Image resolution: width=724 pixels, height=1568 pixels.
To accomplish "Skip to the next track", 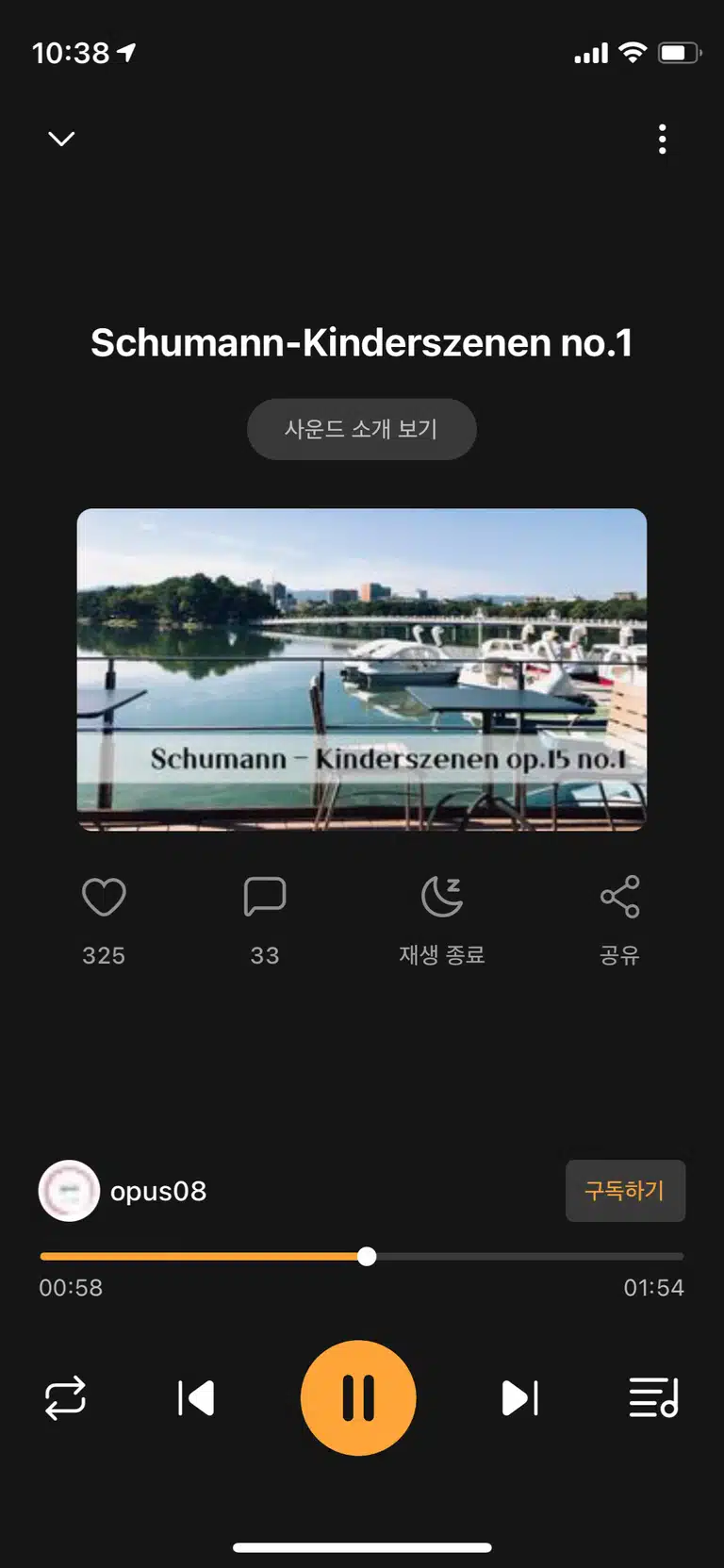I will click(x=519, y=1398).
